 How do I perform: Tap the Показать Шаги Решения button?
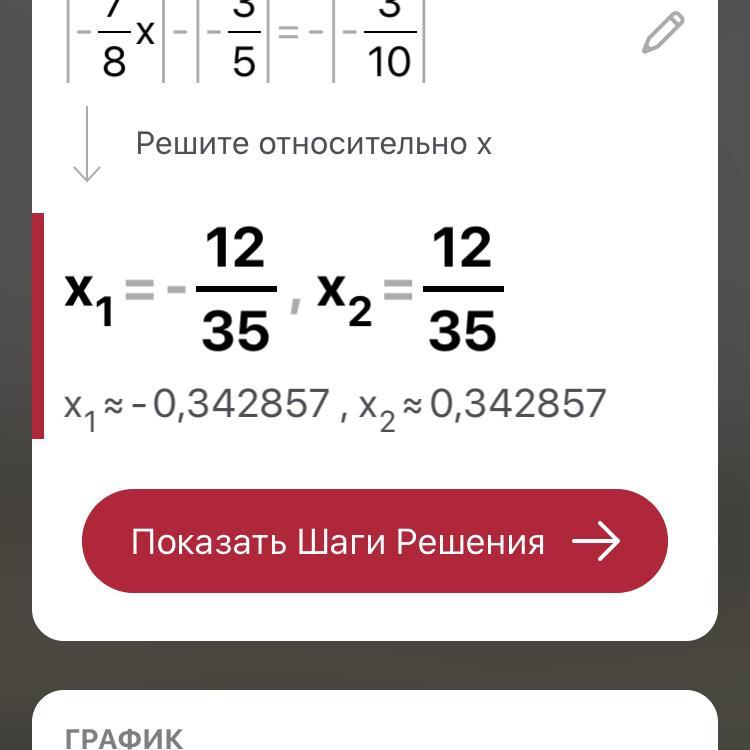[375, 541]
